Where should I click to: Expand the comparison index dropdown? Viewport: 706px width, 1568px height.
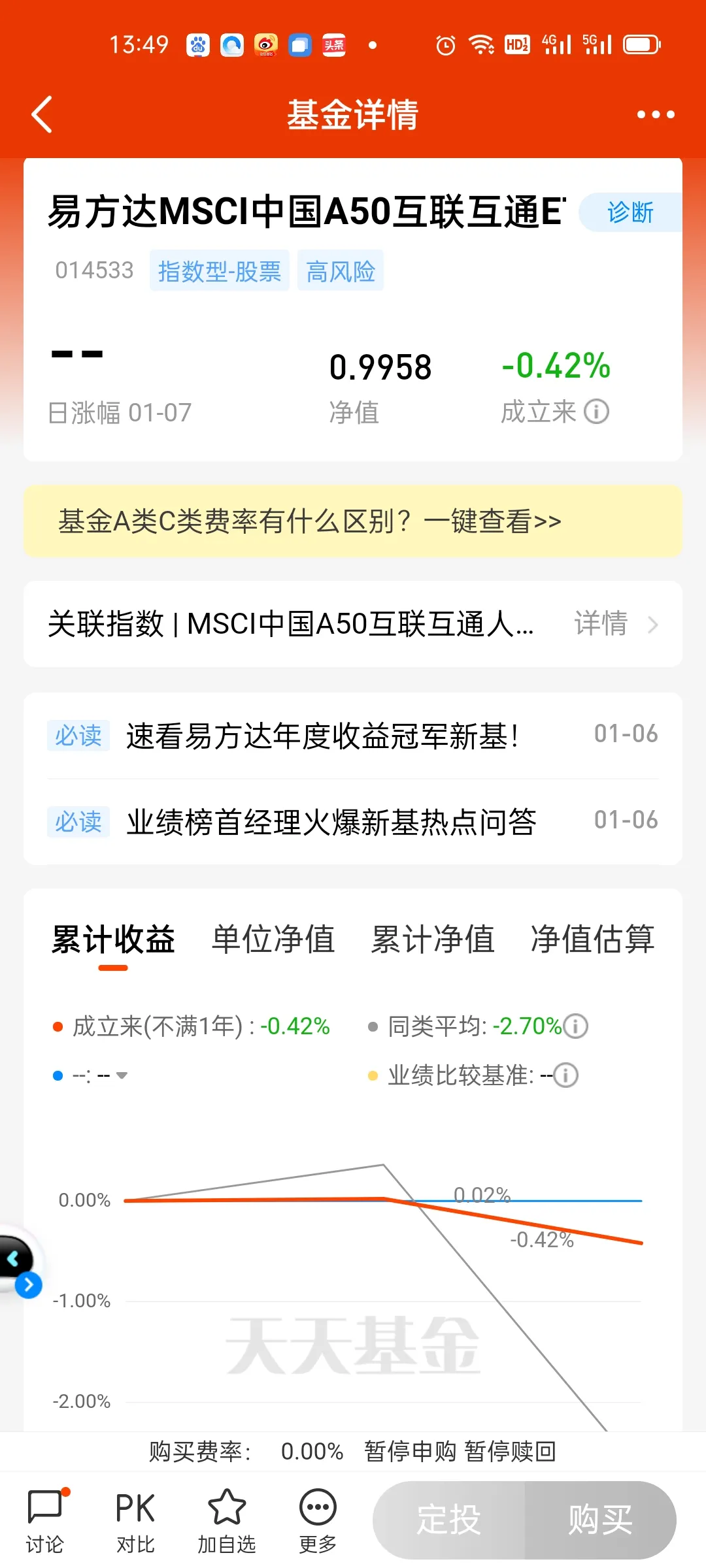point(122,1075)
